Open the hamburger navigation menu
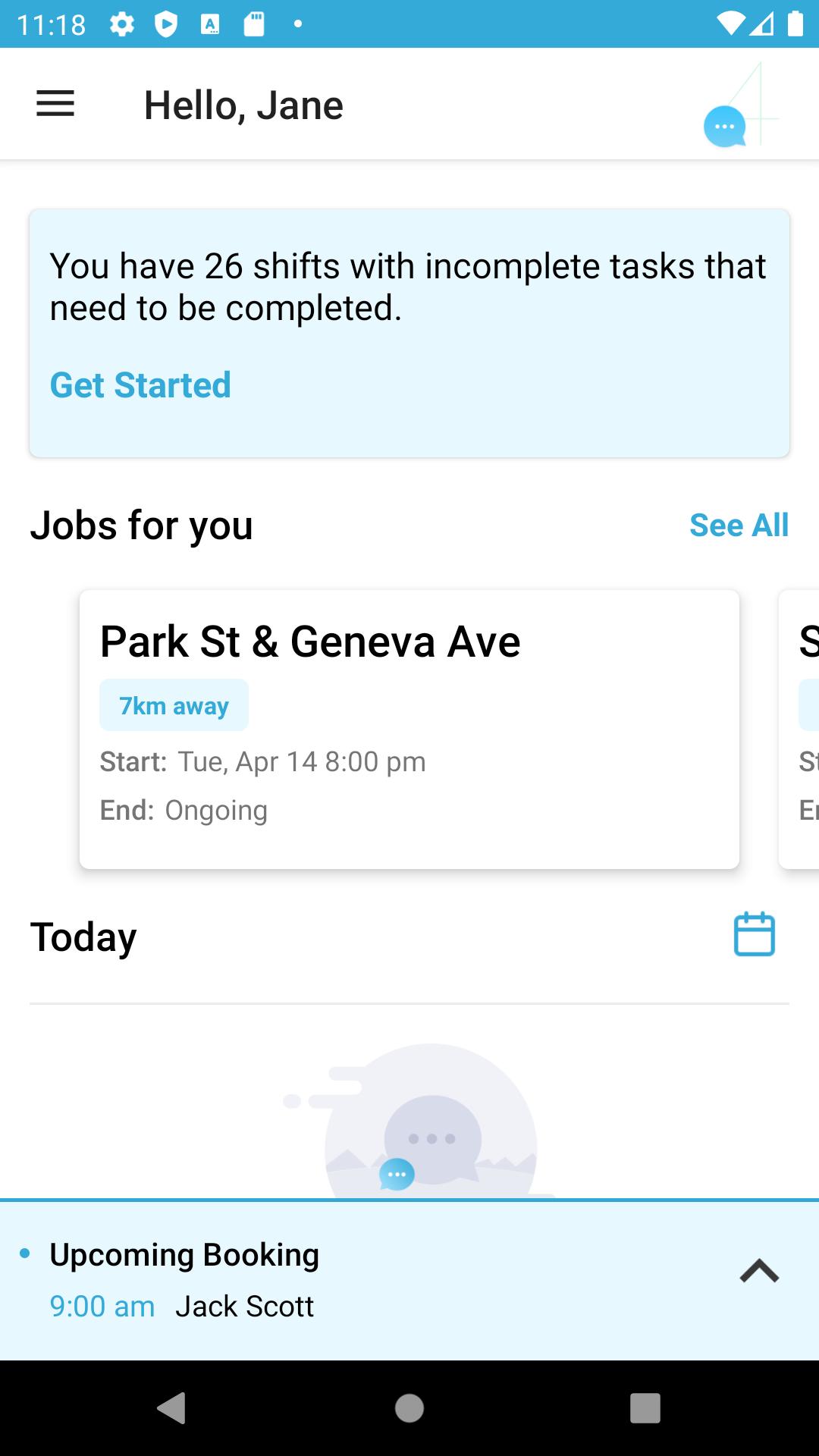This screenshot has width=819, height=1456. (55, 104)
